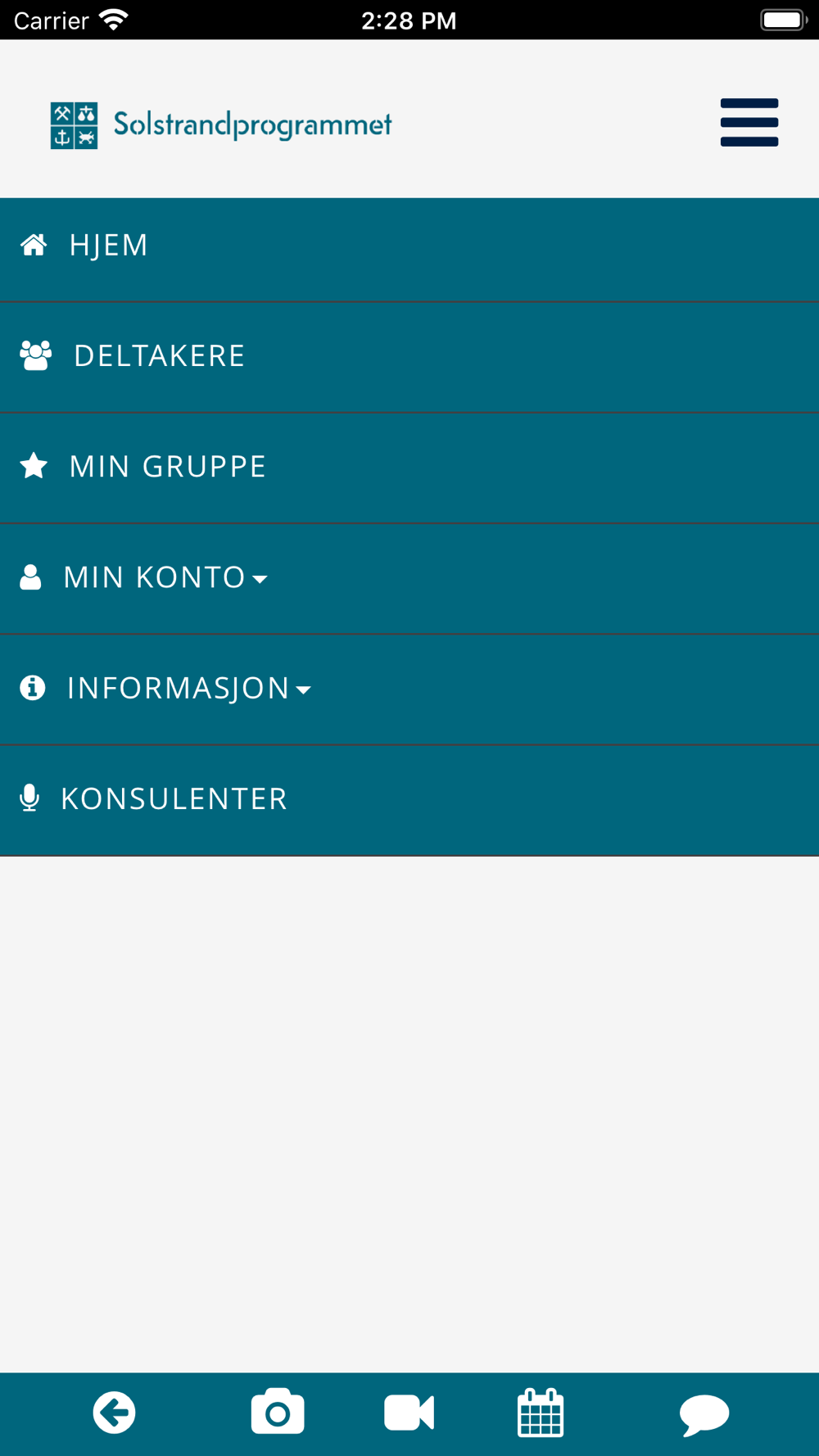Open the camera icon
This screenshot has width=819, height=1456.
point(278,1412)
